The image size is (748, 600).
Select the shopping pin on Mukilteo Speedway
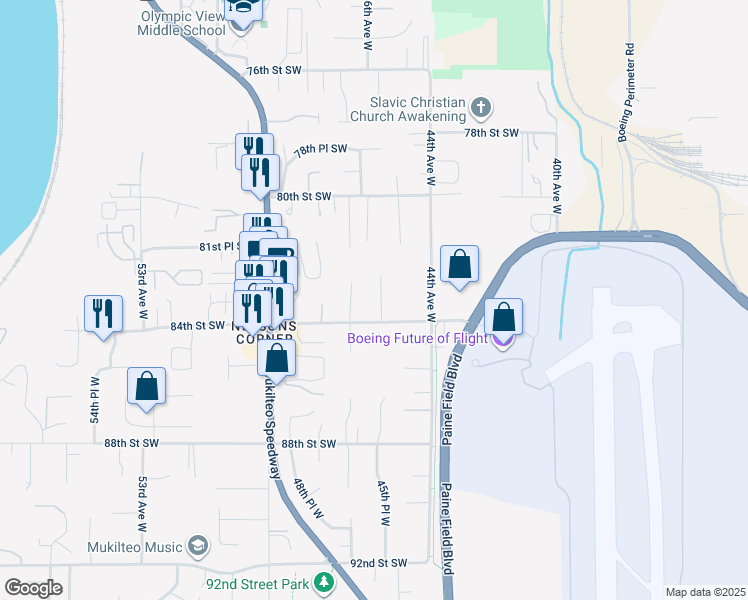click(277, 358)
